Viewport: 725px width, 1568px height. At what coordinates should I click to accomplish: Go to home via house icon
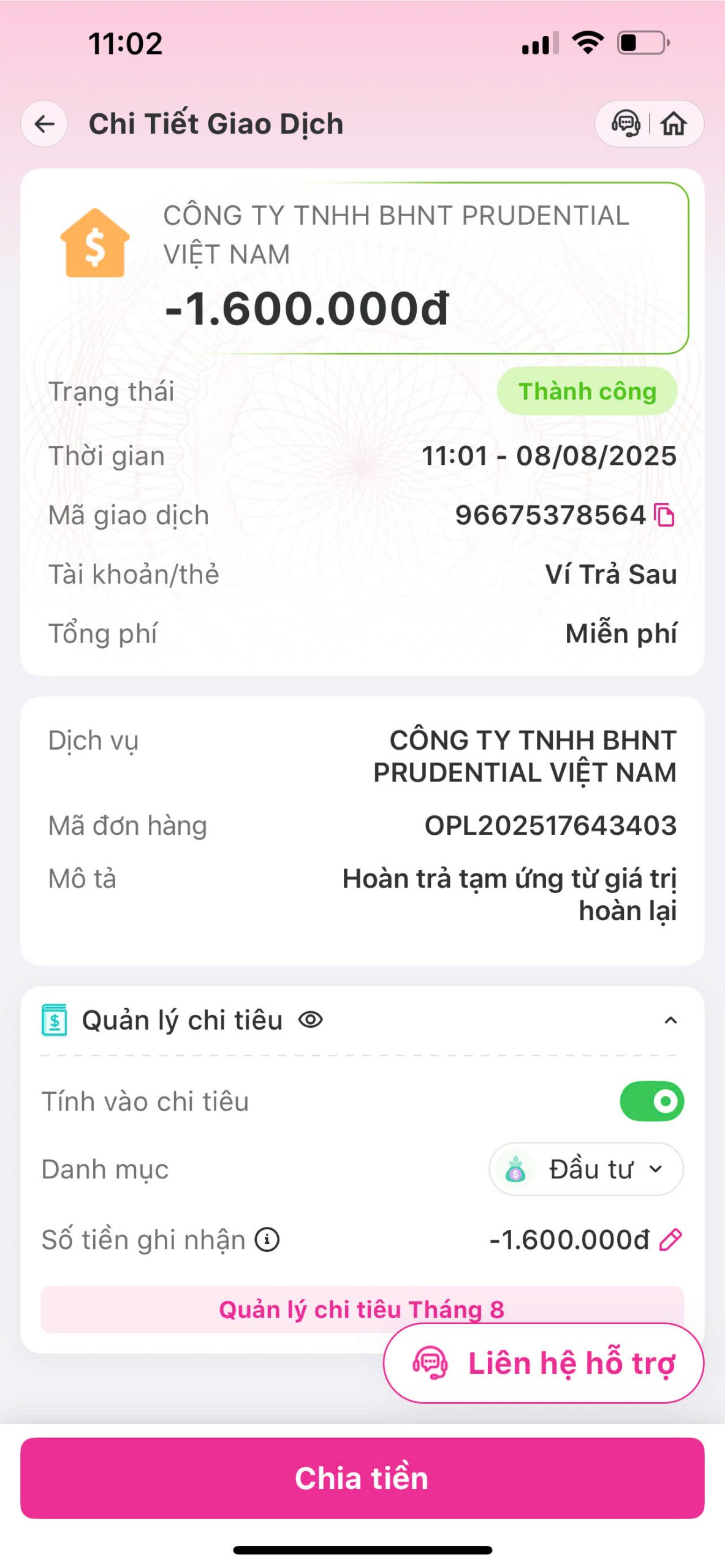674,124
